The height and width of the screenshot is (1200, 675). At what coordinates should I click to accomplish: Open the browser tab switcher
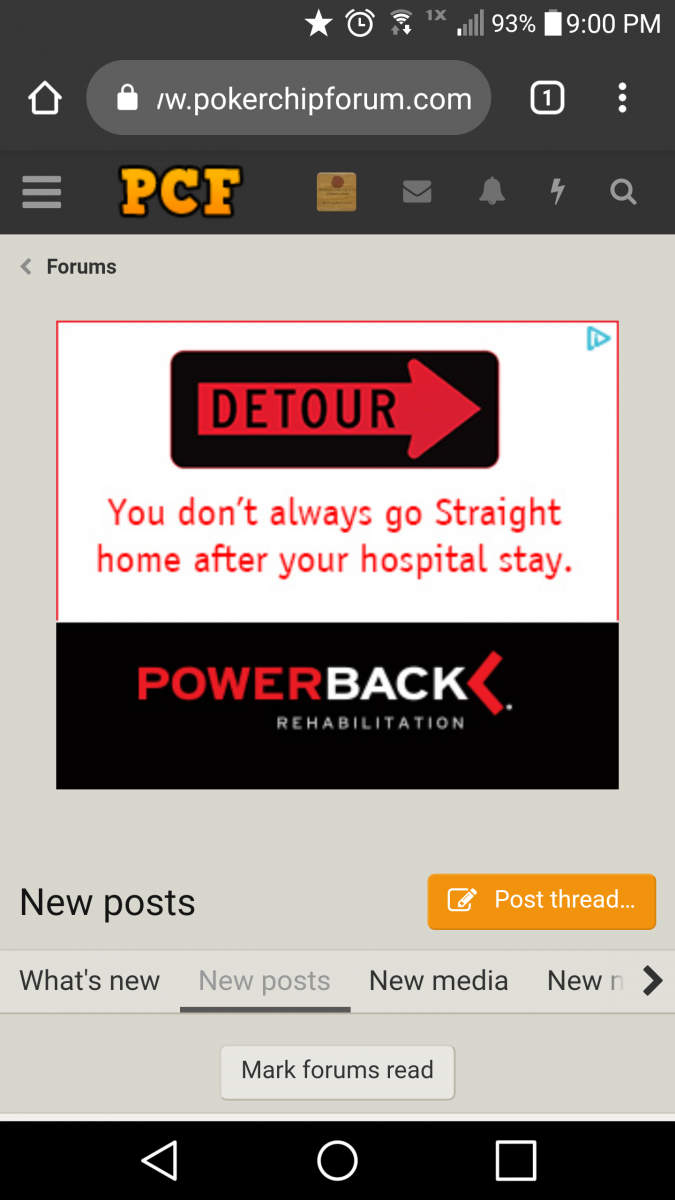pyautogui.click(x=546, y=98)
